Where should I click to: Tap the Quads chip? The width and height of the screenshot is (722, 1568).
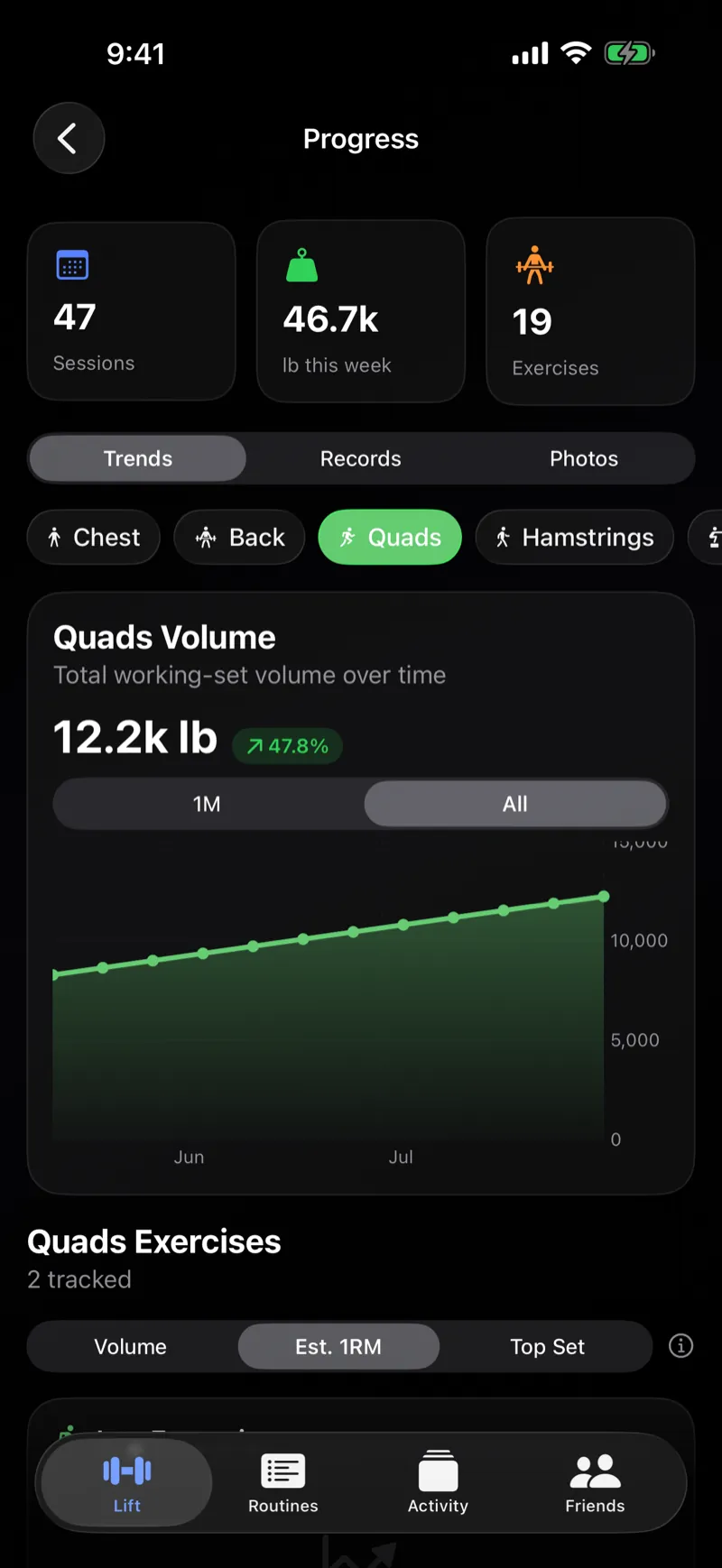390,537
